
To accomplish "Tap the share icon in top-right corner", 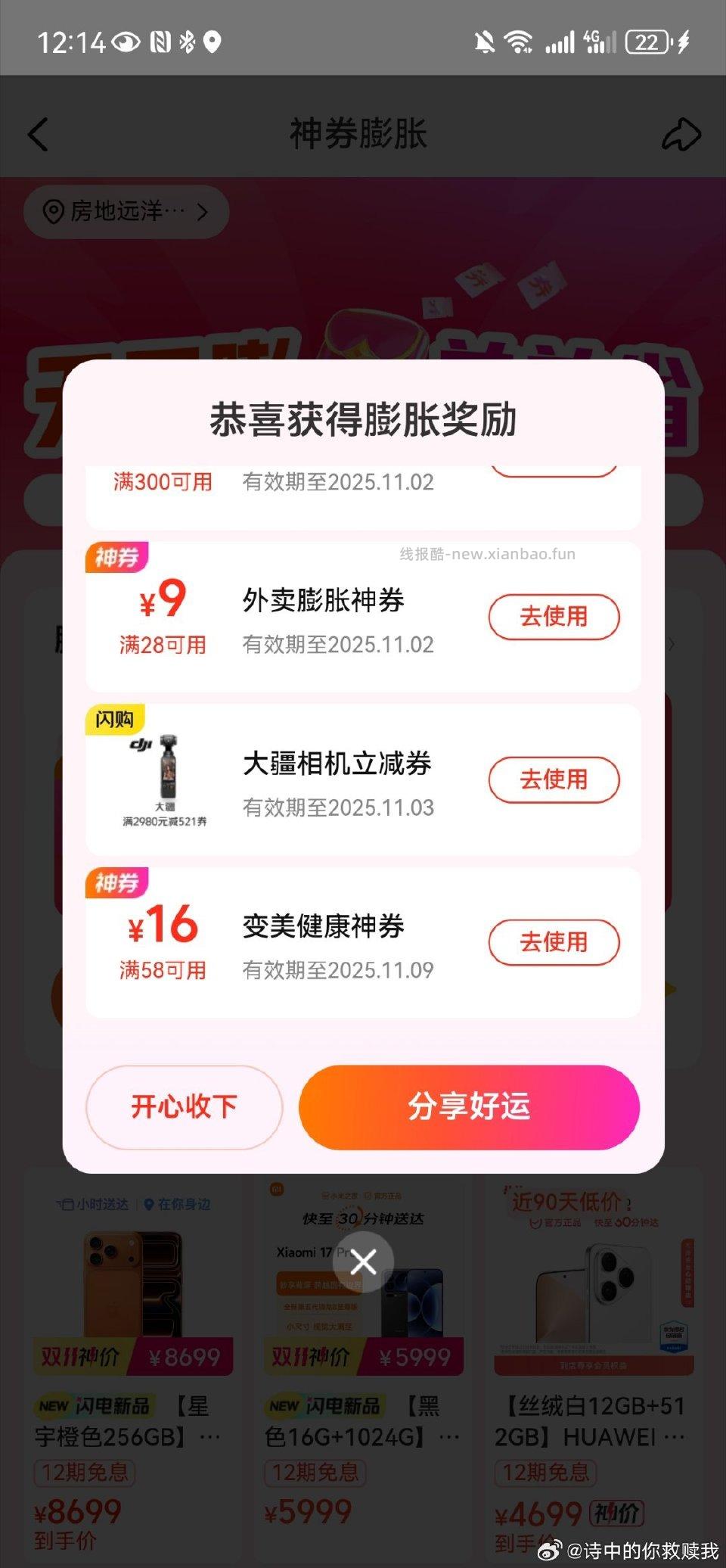I will click(x=681, y=135).
